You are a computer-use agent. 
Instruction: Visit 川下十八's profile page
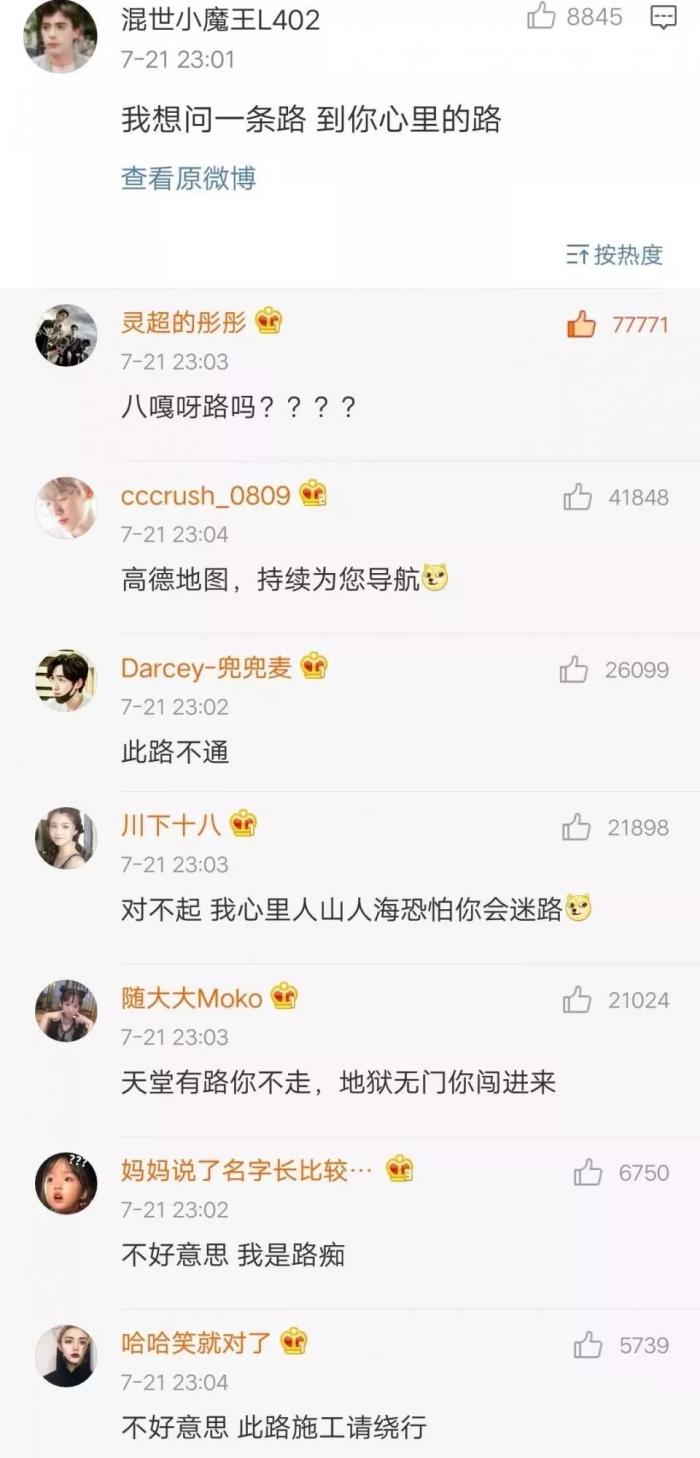pos(66,838)
